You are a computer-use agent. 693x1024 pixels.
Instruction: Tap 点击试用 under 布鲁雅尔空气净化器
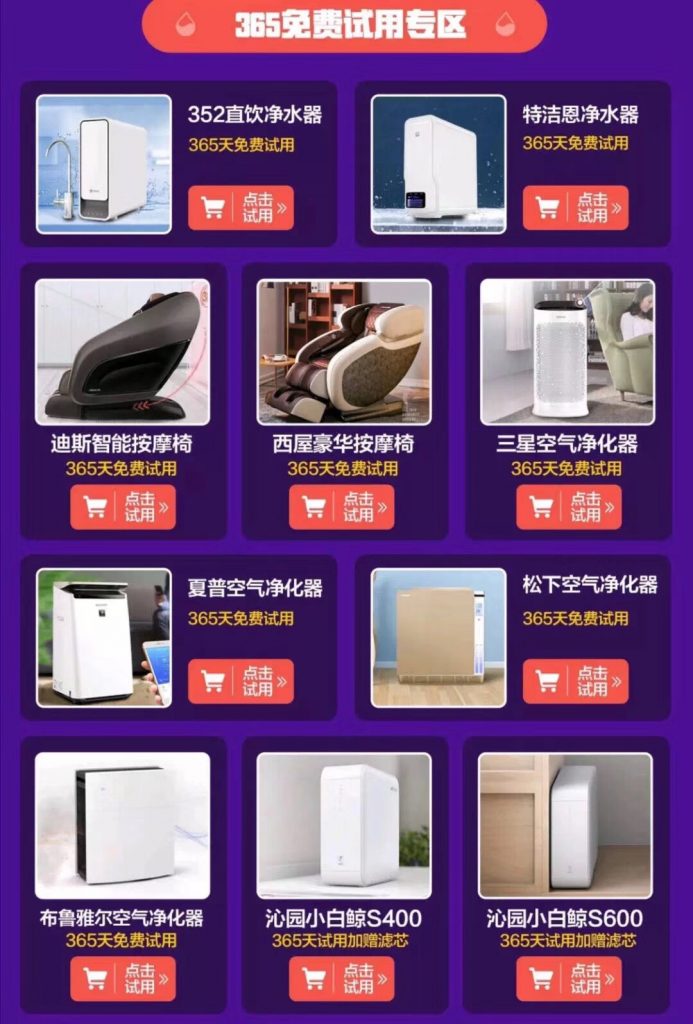123,979
